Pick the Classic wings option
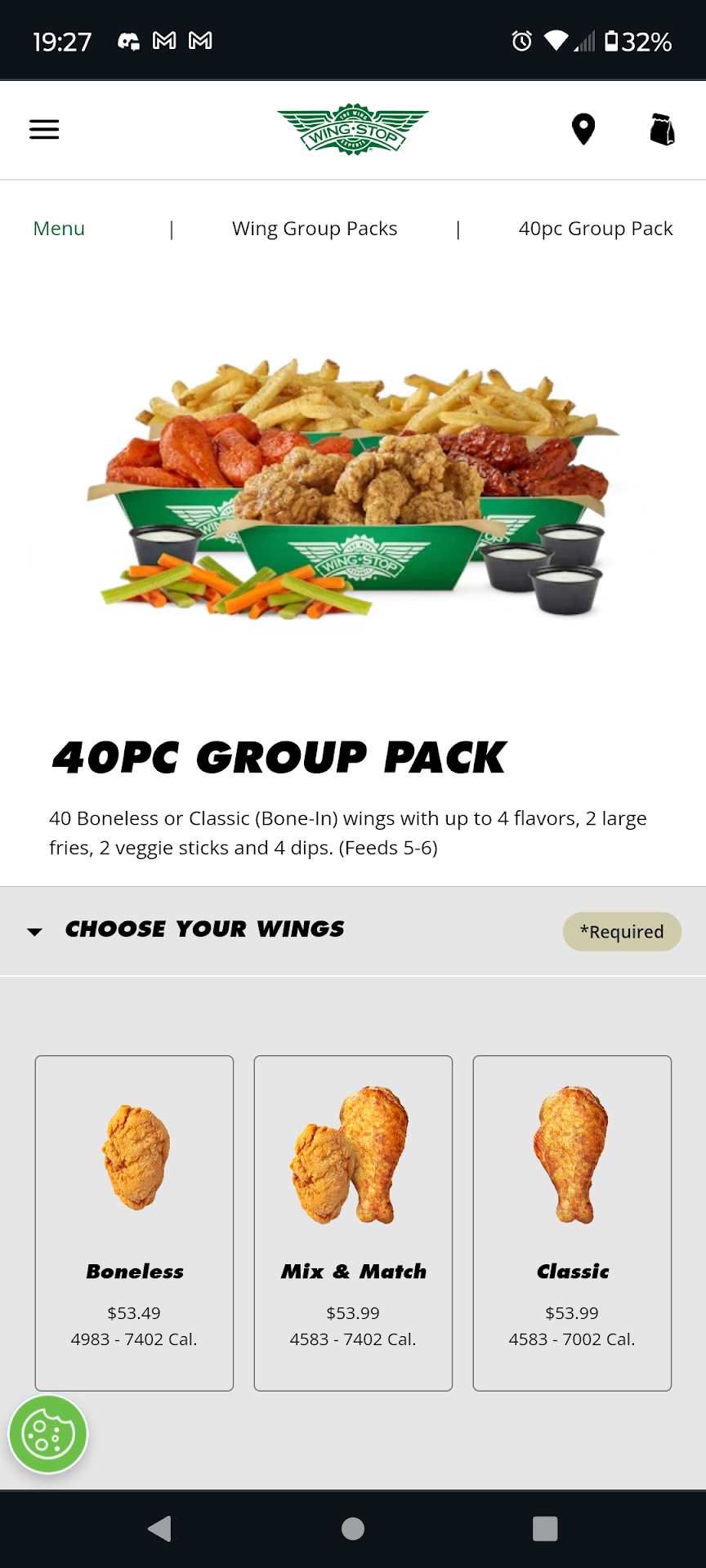 (572, 1223)
